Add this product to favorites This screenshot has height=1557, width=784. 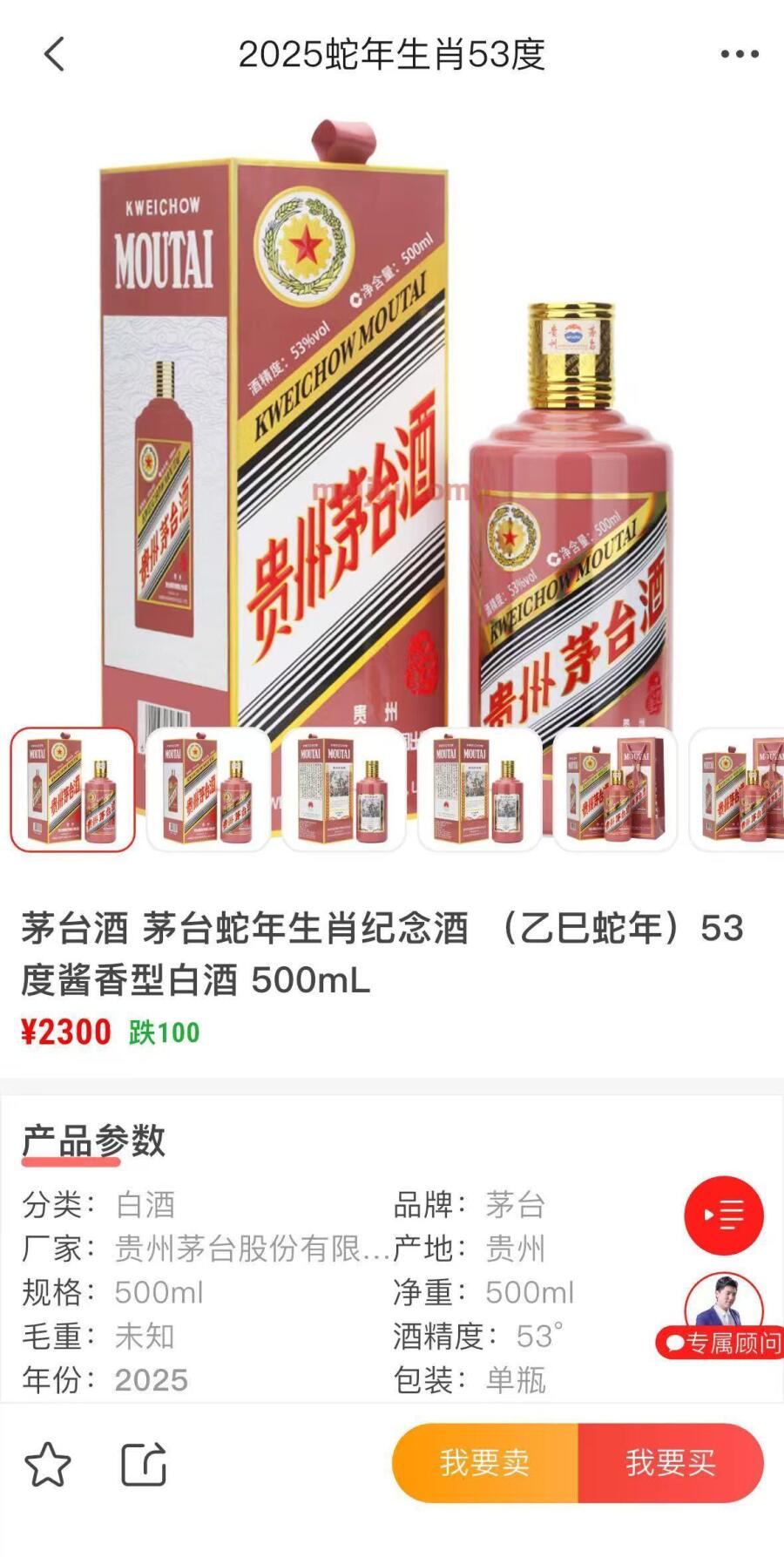click(x=48, y=1464)
